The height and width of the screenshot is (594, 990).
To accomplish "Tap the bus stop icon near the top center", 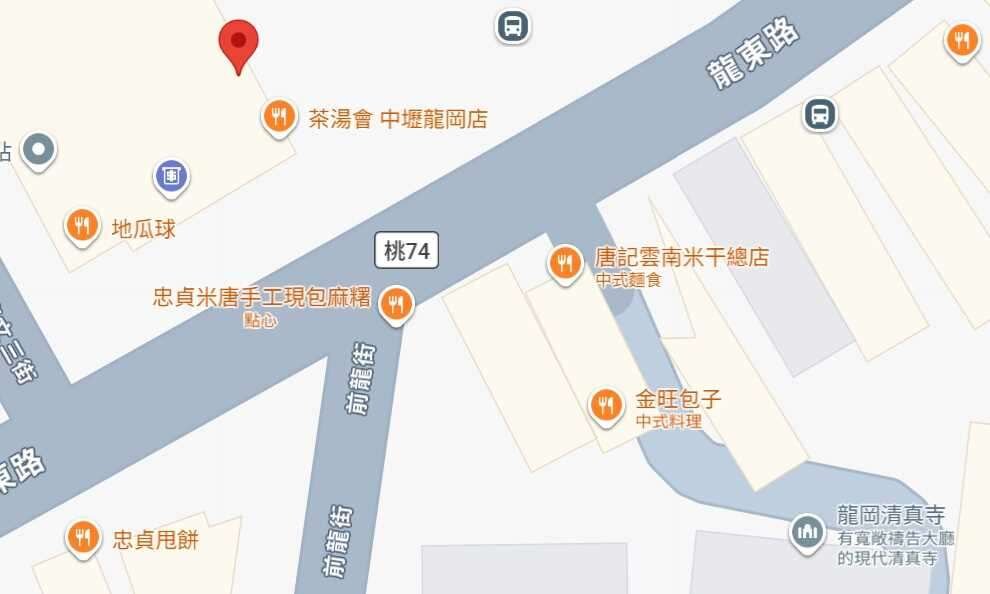I will tap(513, 25).
